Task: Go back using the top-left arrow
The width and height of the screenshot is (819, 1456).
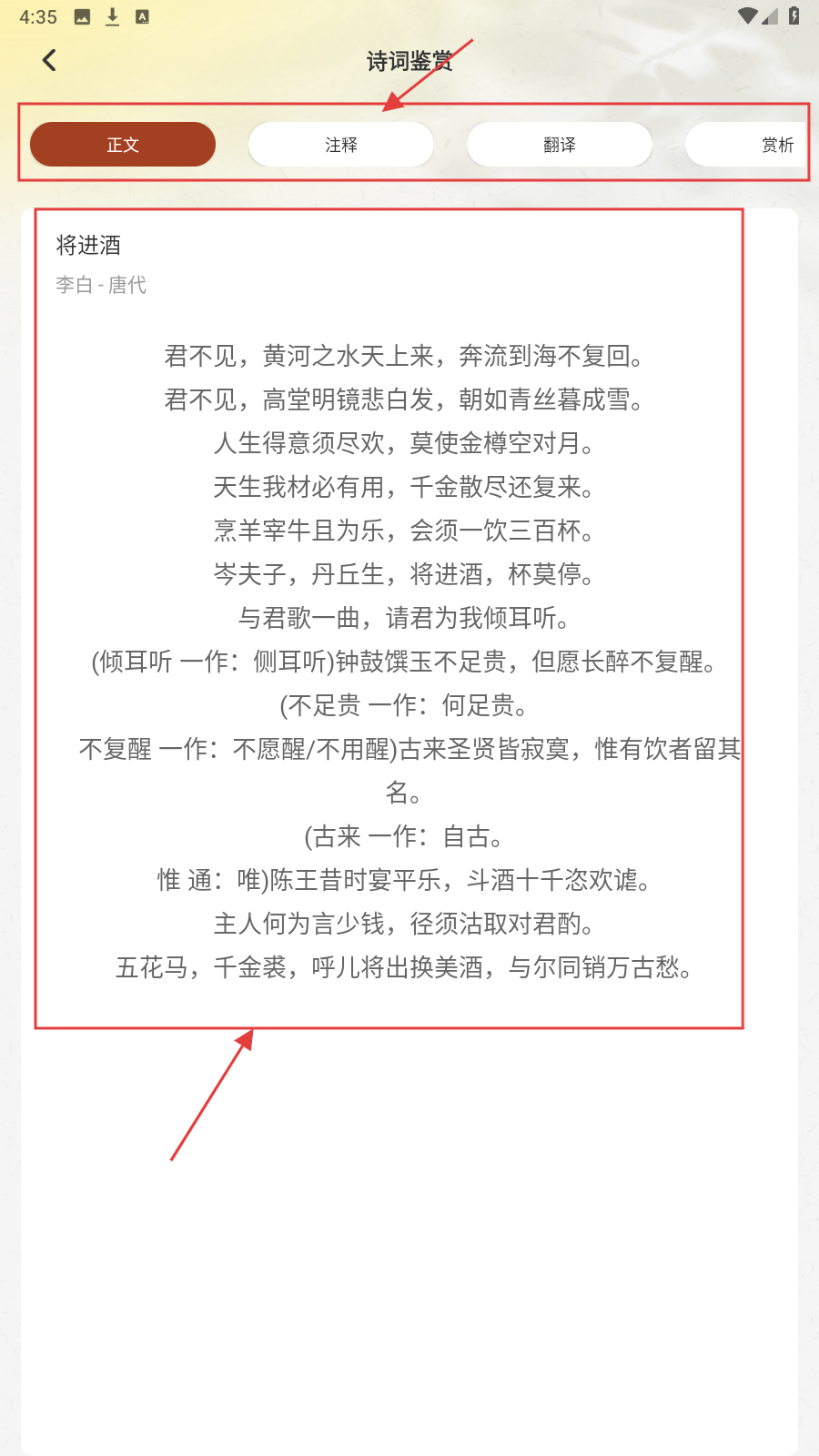Action: pyautogui.click(x=49, y=60)
